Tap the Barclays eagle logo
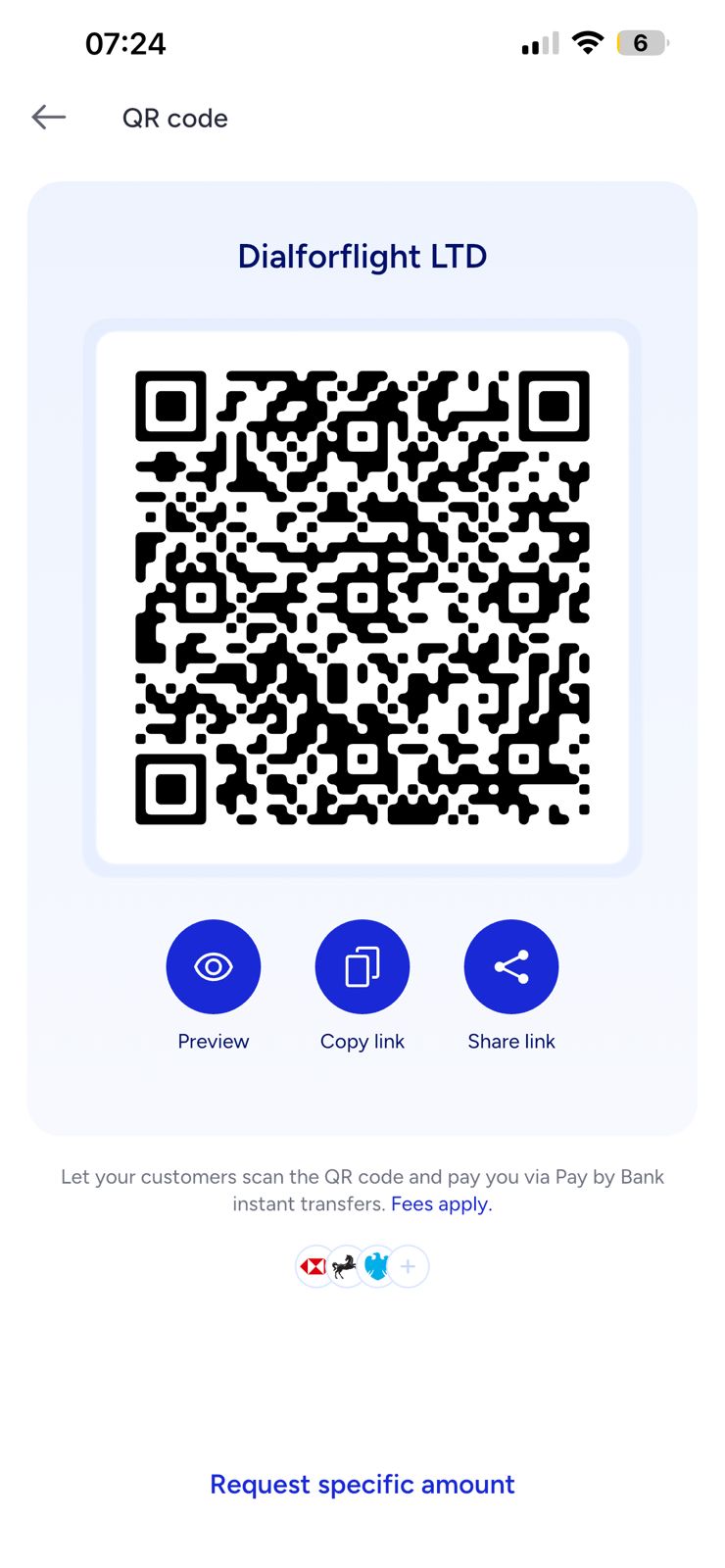This screenshot has width=725, height=1568. point(376,1266)
